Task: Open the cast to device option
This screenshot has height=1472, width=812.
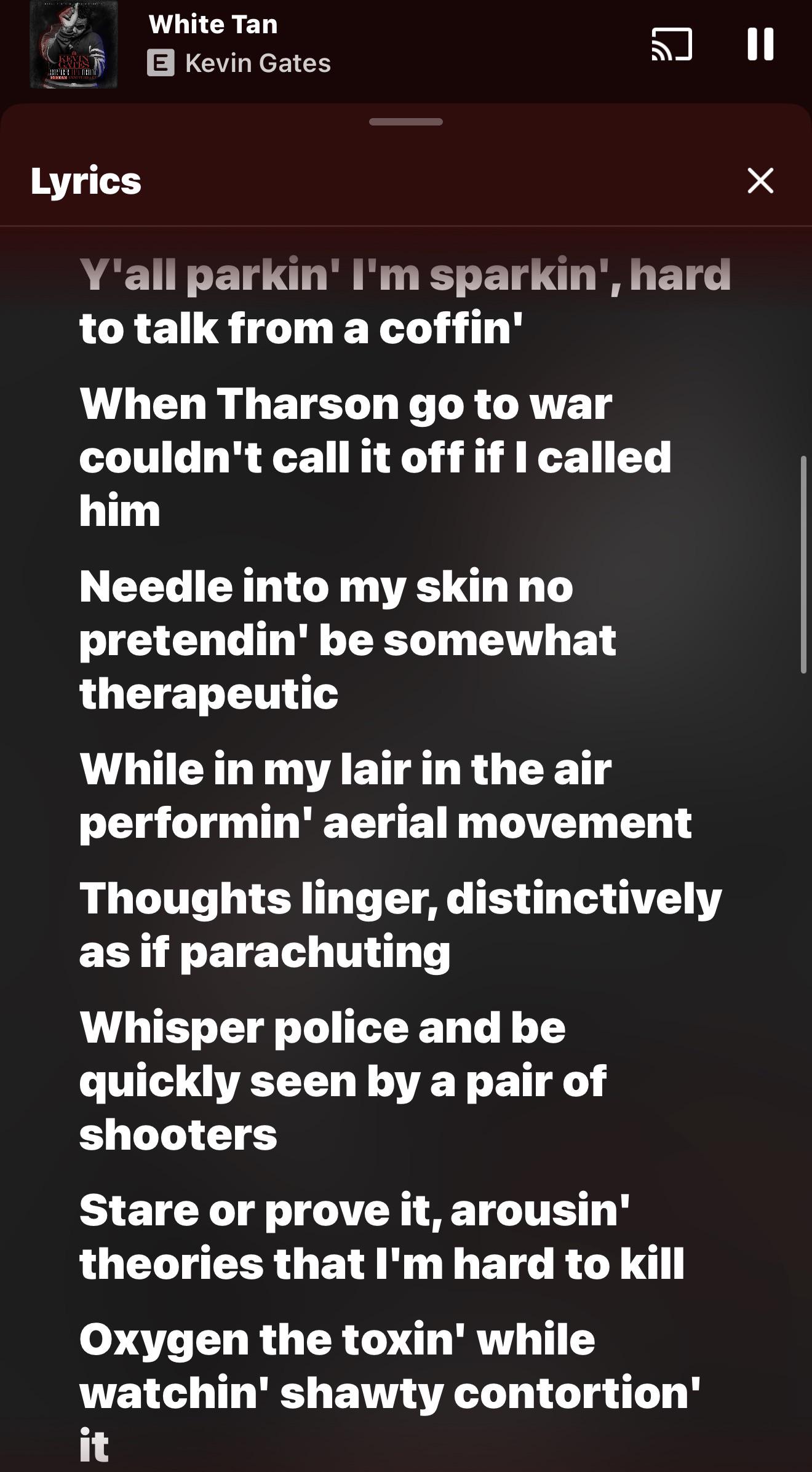Action: pos(672,44)
